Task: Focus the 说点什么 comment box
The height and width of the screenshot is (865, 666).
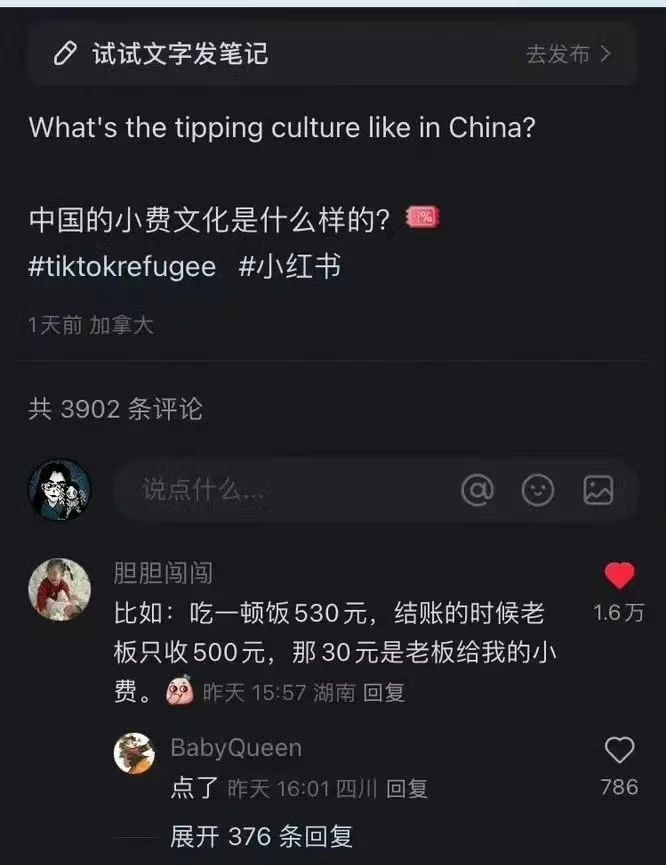Action: tap(287, 489)
